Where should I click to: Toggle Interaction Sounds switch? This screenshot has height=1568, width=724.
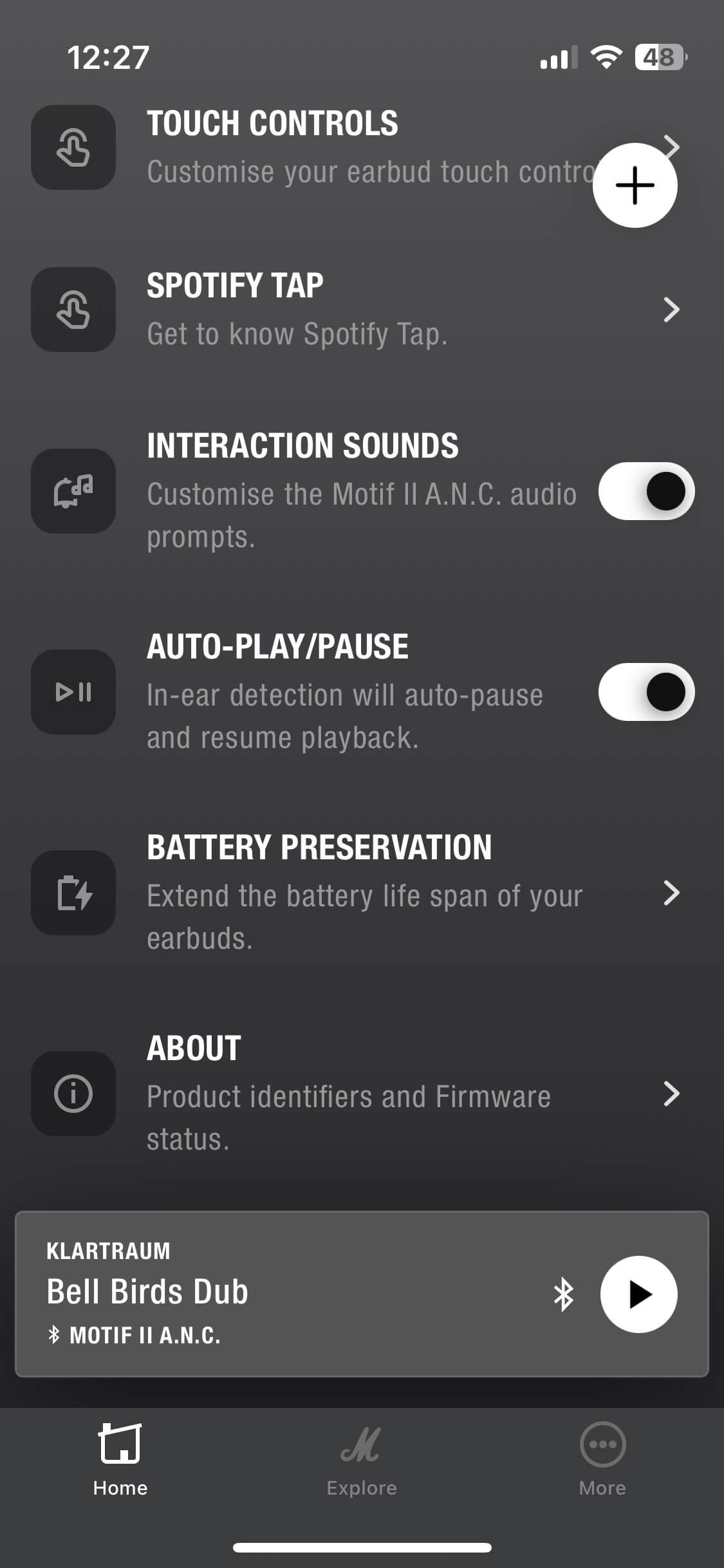[x=646, y=491]
